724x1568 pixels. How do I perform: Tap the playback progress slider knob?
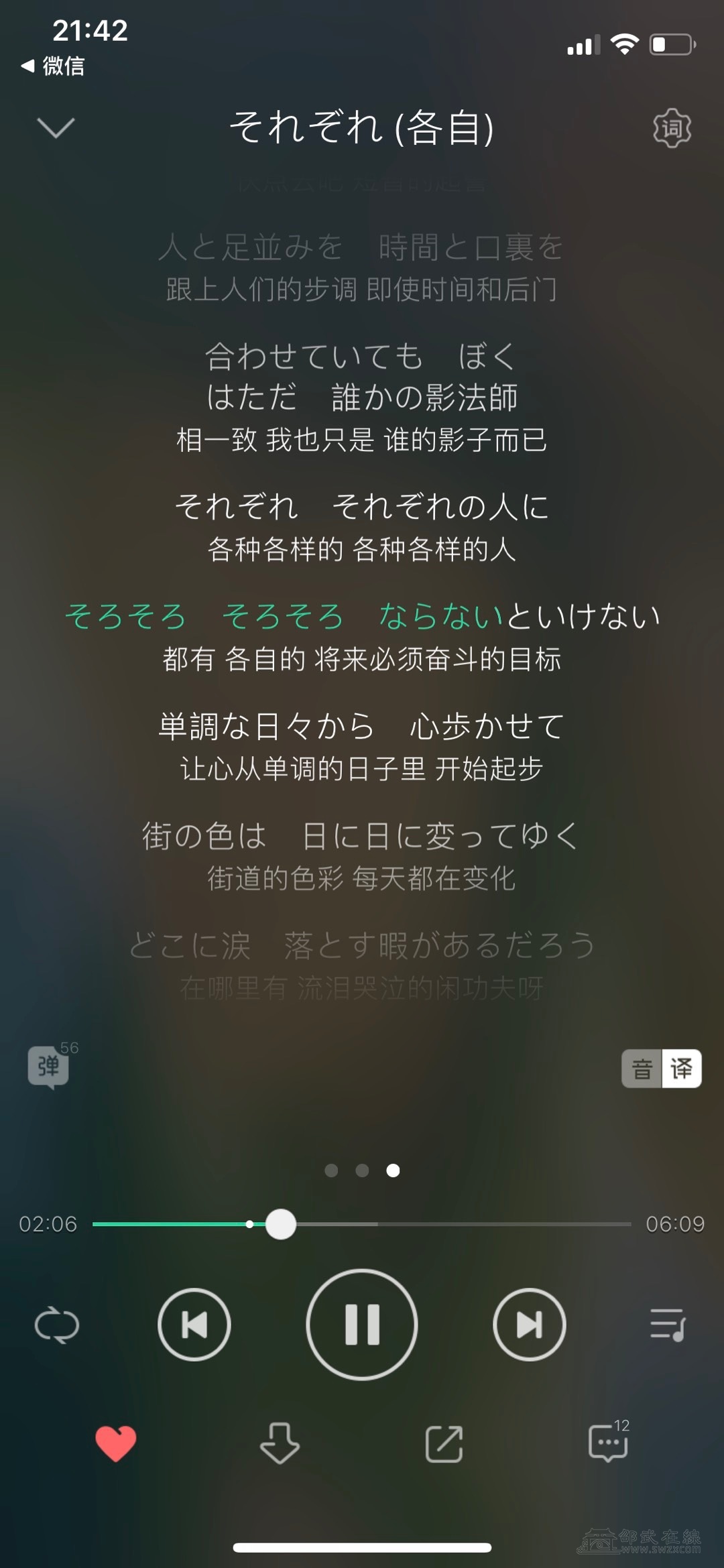281,1224
